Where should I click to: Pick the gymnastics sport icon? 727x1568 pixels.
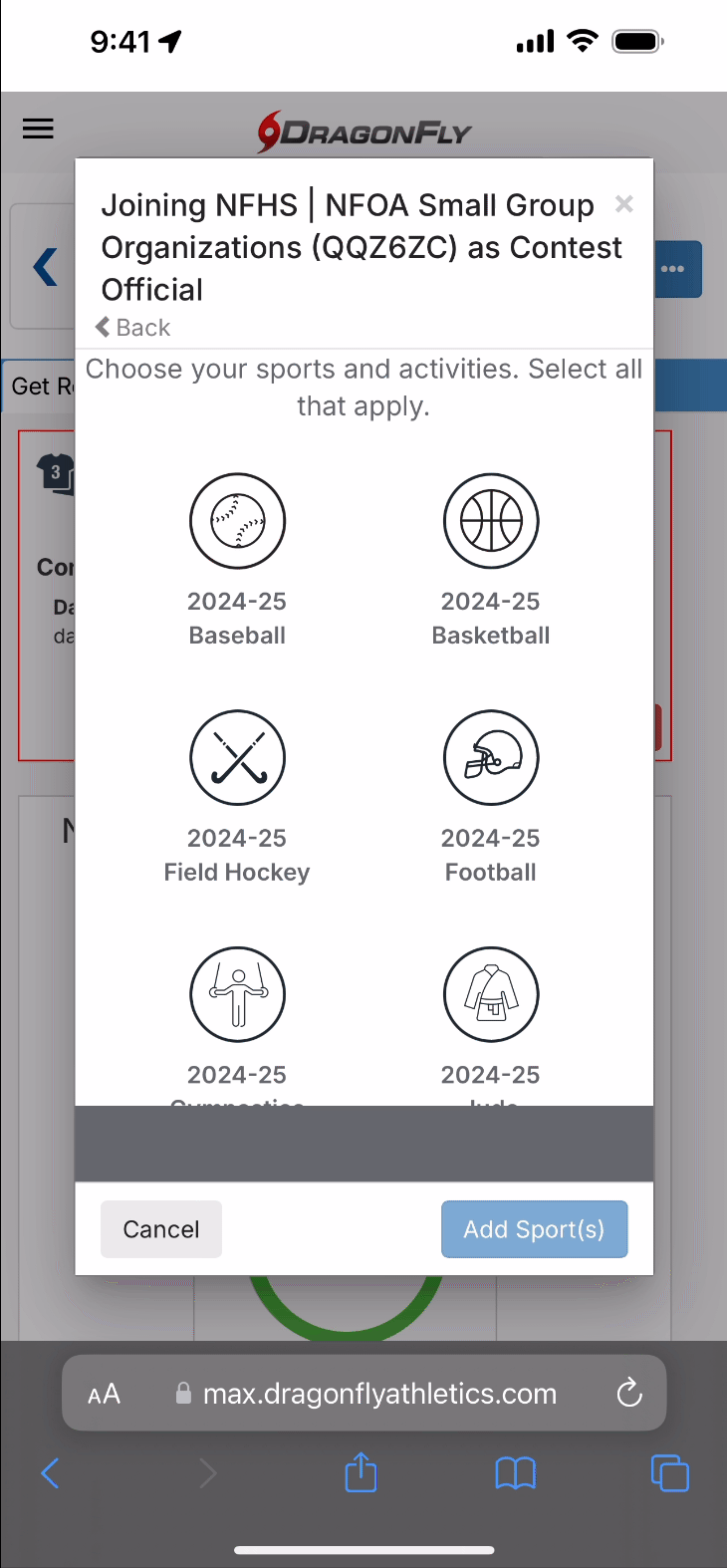click(x=237, y=994)
